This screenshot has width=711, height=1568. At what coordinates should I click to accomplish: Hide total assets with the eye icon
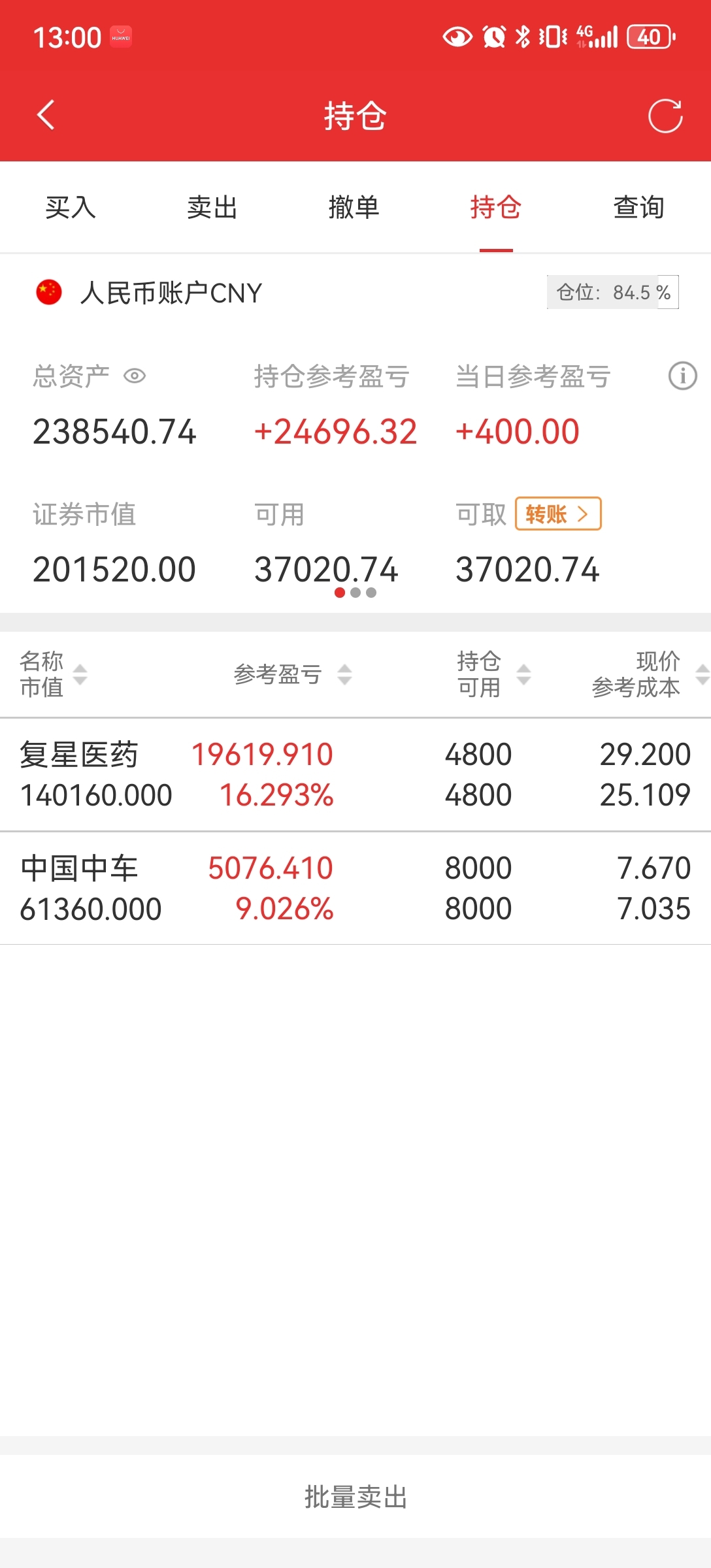(135, 376)
